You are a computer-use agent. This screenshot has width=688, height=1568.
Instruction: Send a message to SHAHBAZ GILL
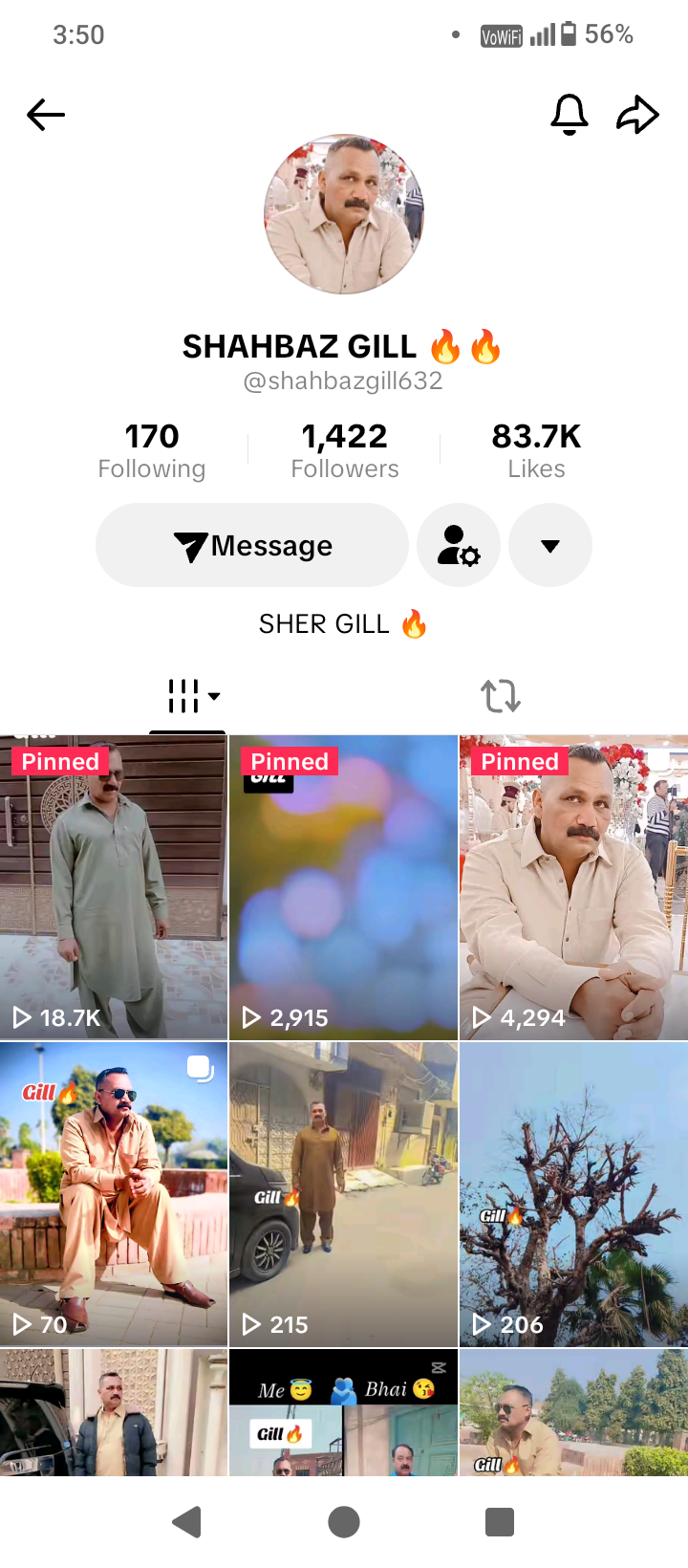coord(252,545)
